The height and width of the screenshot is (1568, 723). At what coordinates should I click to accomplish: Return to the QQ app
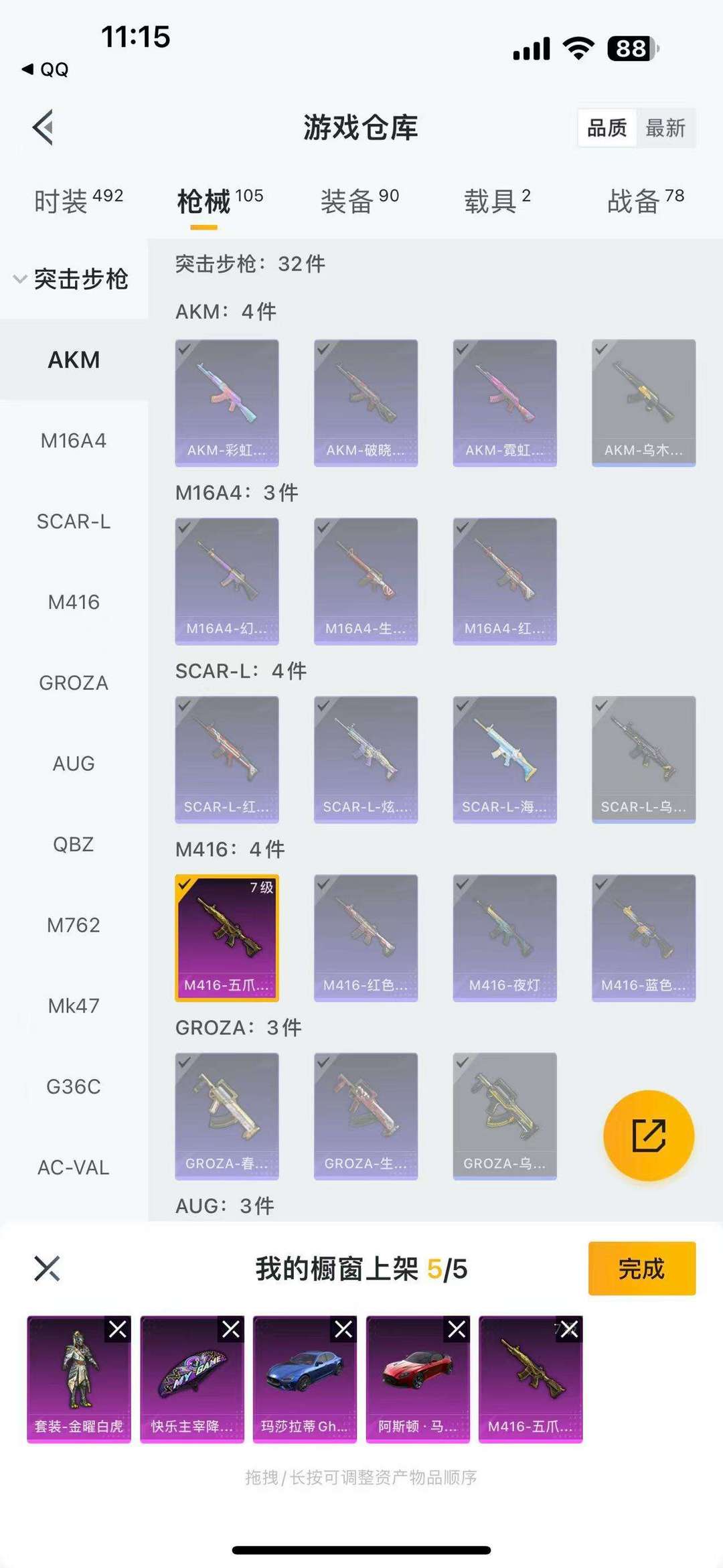point(46,70)
